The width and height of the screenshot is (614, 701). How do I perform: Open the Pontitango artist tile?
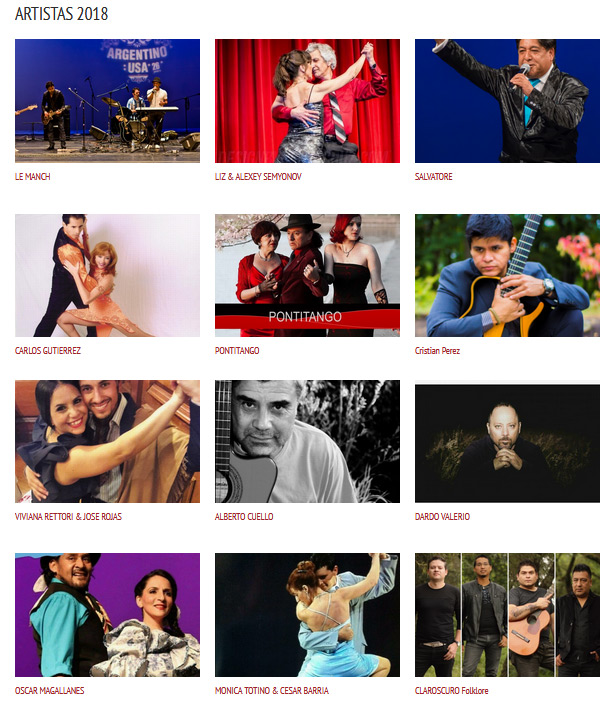(307, 275)
